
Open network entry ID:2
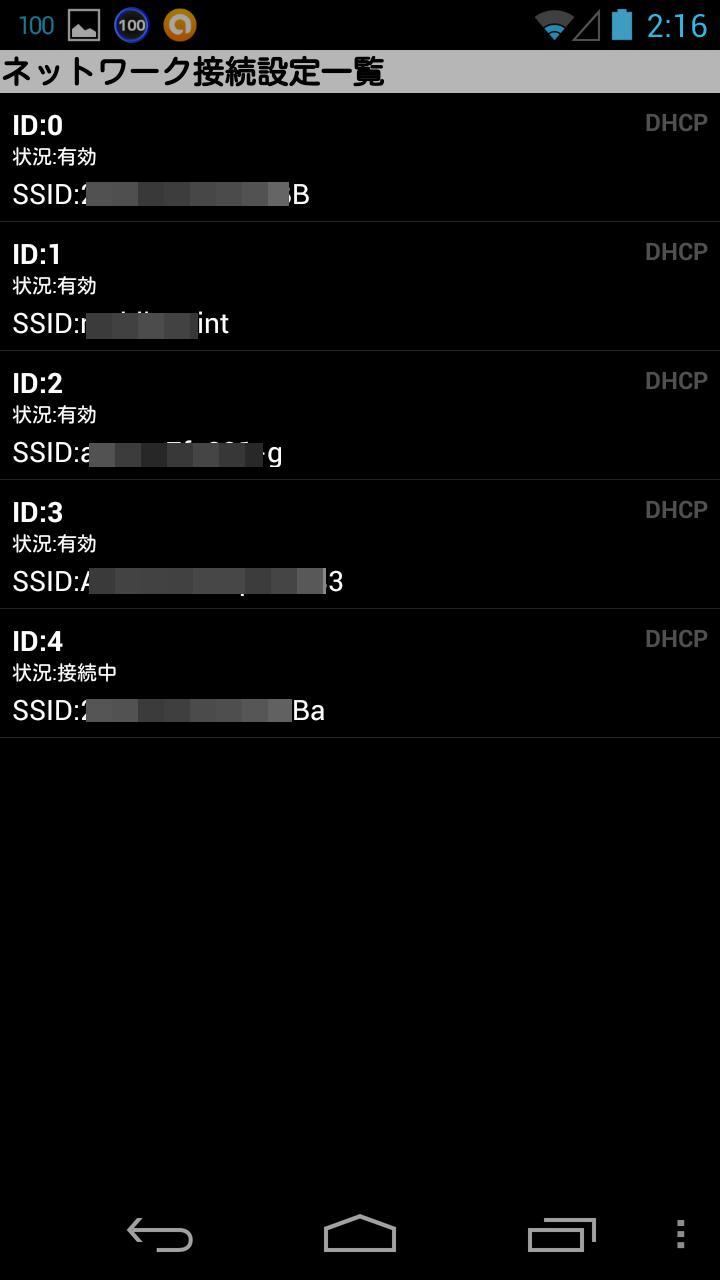click(360, 416)
